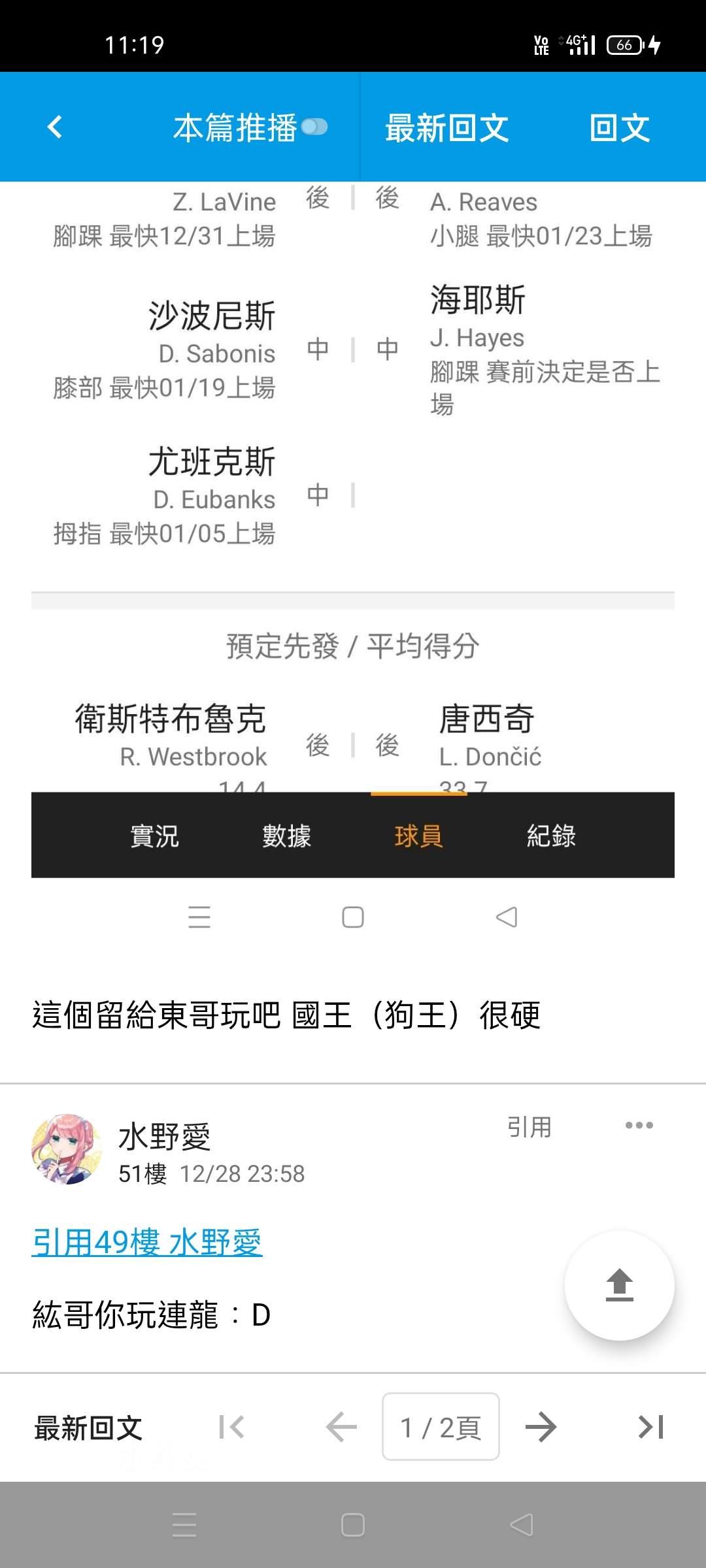Tap 回文 to write a reply

click(x=619, y=127)
